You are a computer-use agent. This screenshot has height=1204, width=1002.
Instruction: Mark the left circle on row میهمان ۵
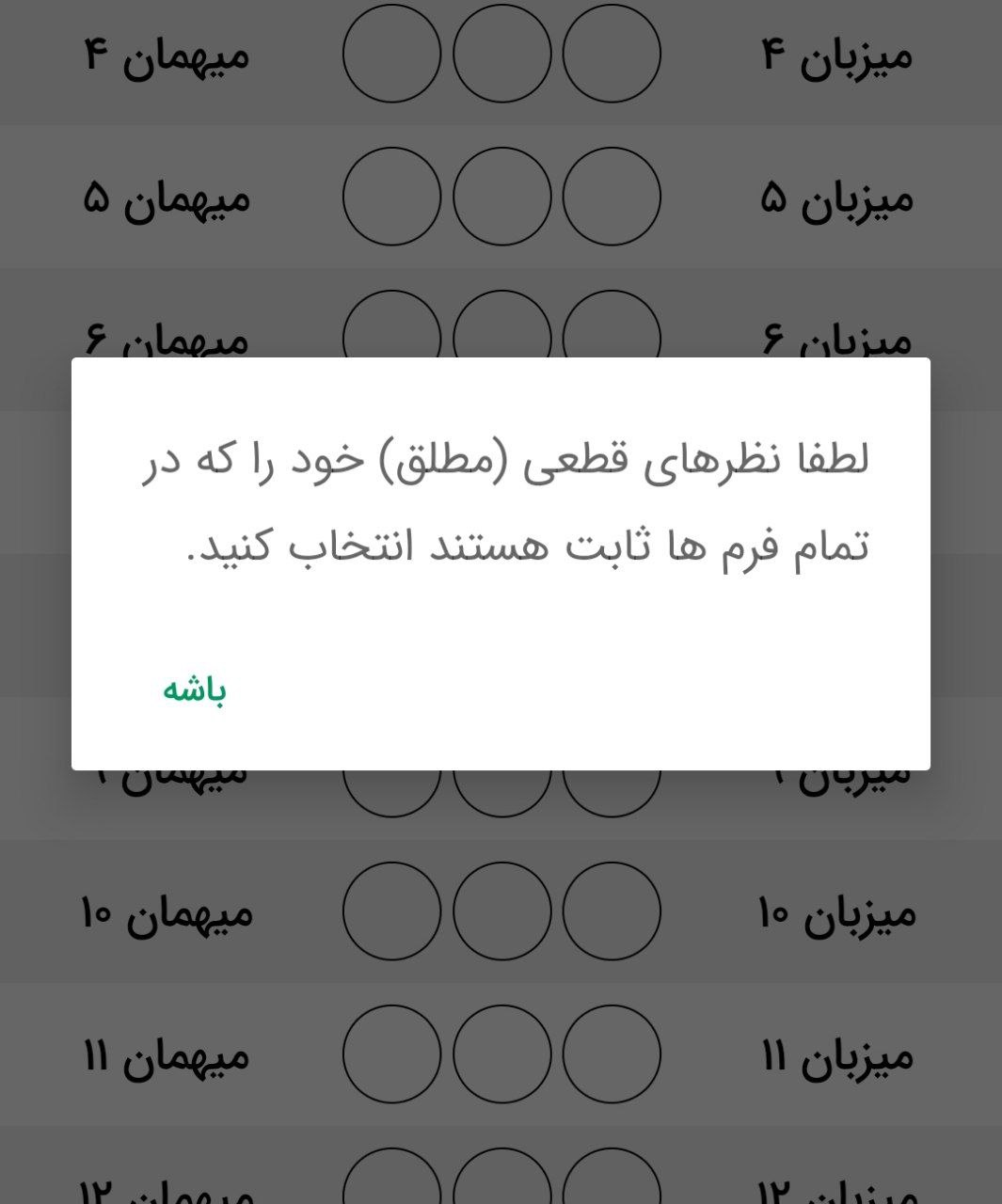[x=391, y=196]
